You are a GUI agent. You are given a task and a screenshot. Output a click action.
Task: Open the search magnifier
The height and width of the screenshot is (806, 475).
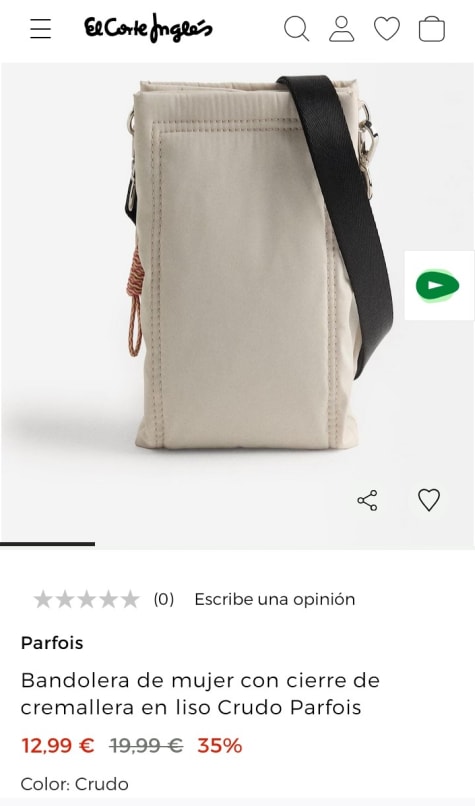[x=297, y=28]
